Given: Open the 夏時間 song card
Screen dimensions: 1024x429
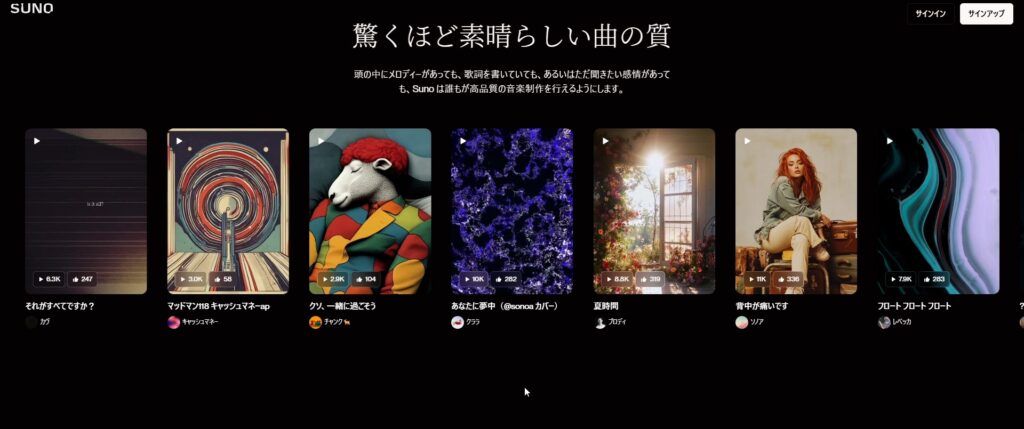Looking at the screenshot, I should pos(654,210).
